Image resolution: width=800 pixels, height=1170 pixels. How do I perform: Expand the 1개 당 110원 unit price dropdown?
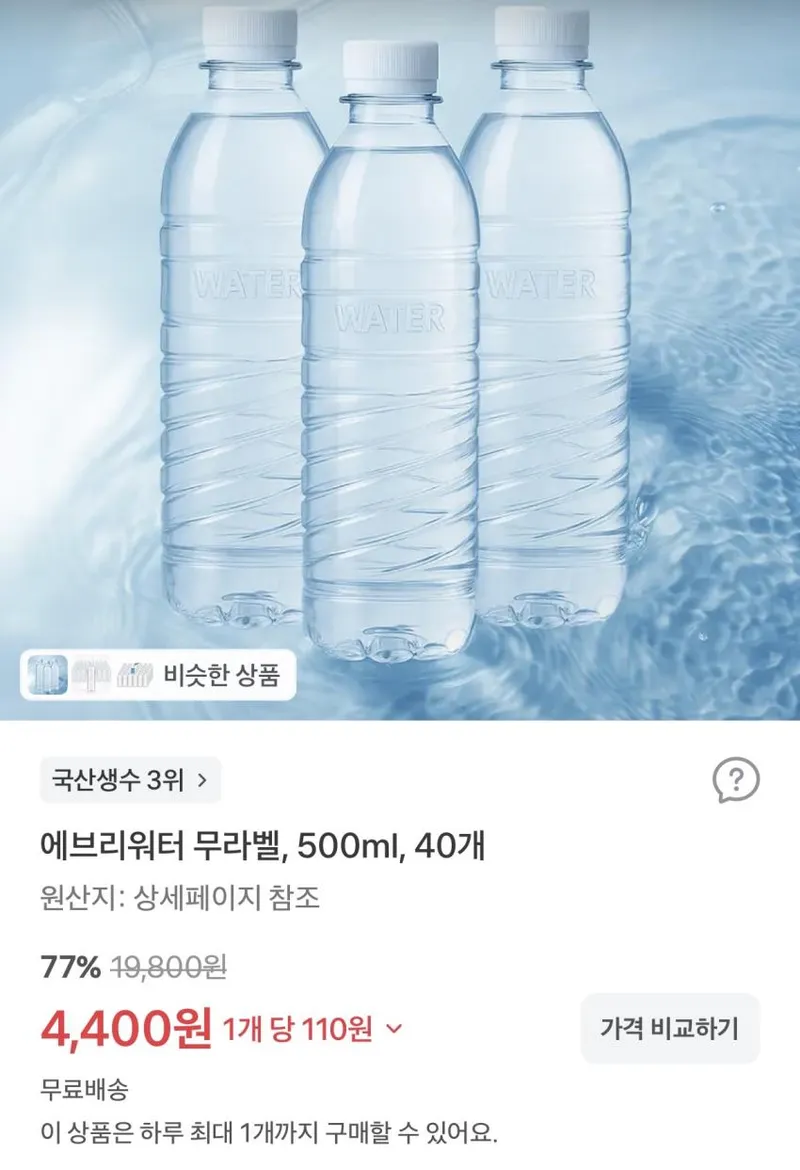coord(313,1029)
